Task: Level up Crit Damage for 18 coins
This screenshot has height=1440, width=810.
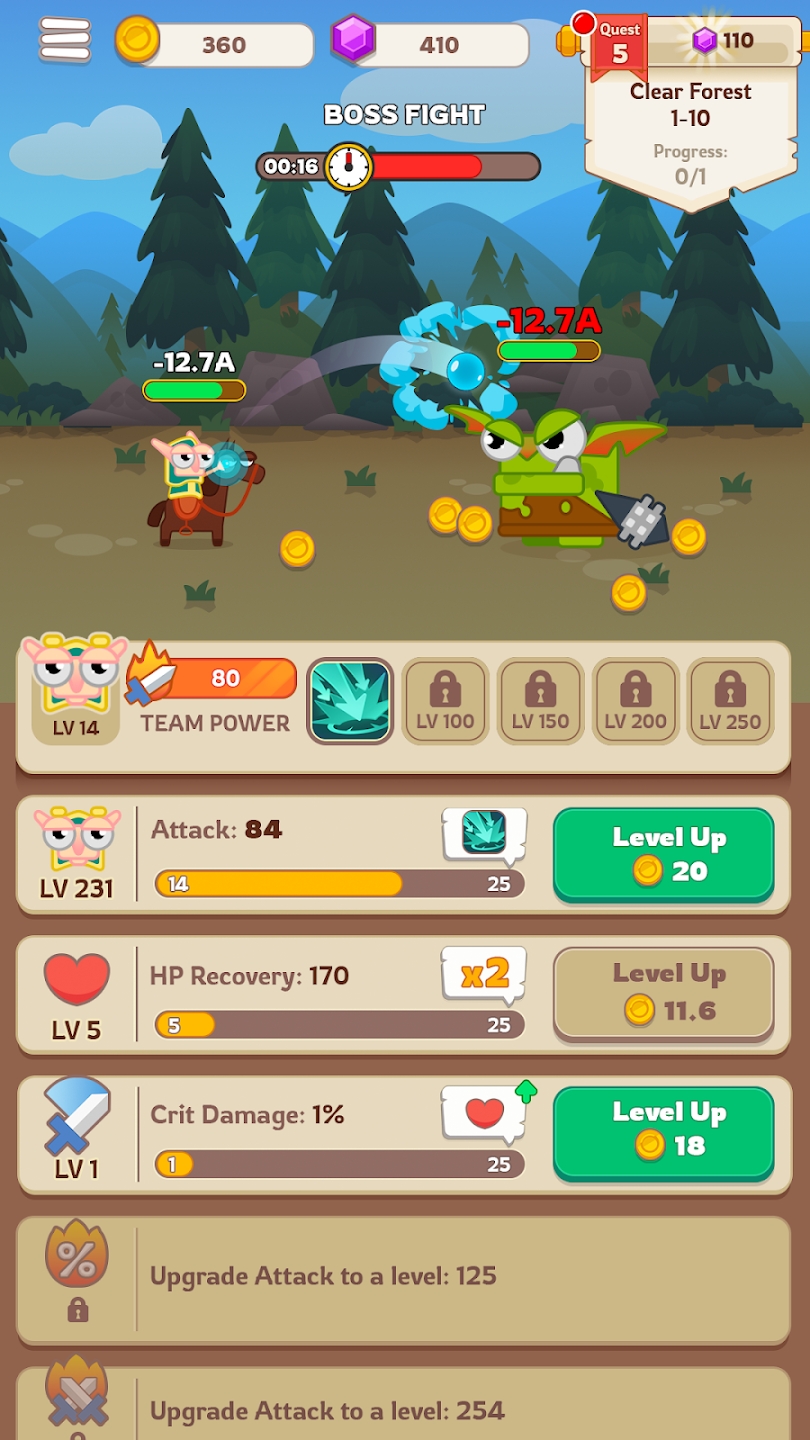Action: (x=663, y=1132)
